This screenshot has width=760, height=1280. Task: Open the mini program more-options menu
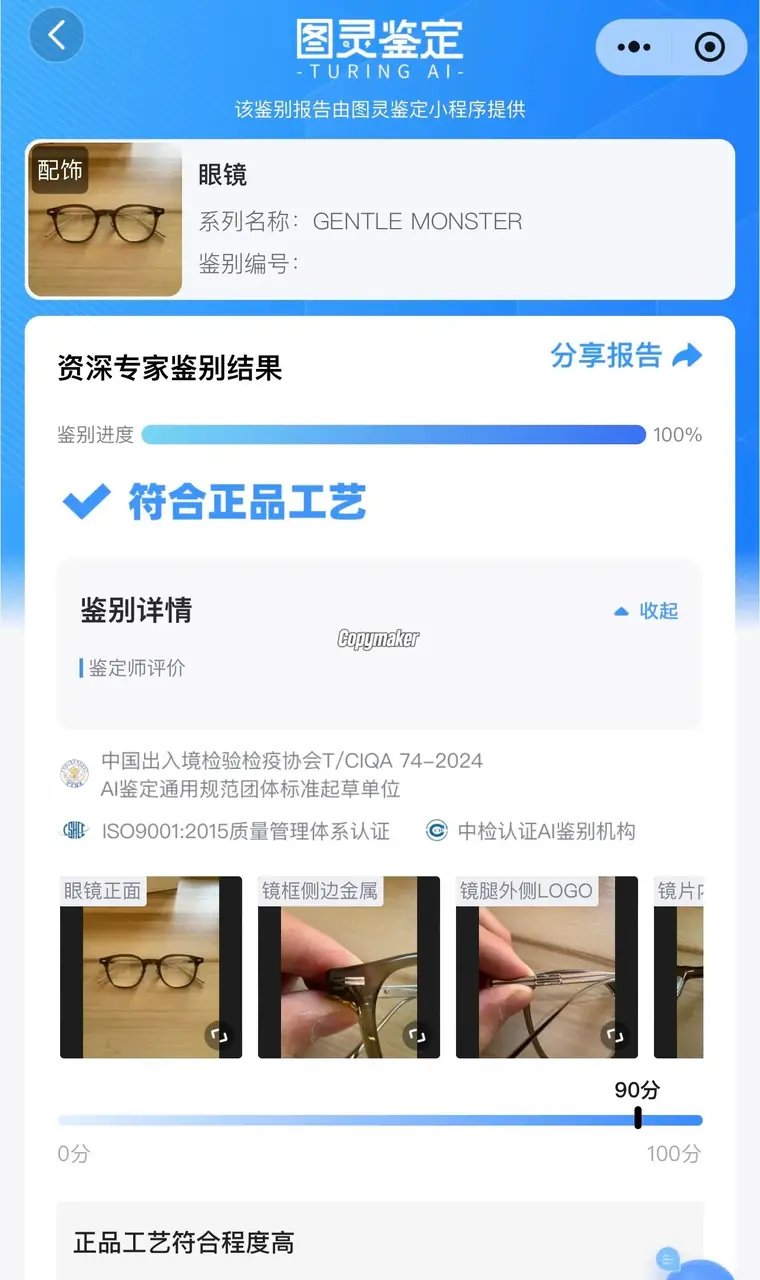634,47
